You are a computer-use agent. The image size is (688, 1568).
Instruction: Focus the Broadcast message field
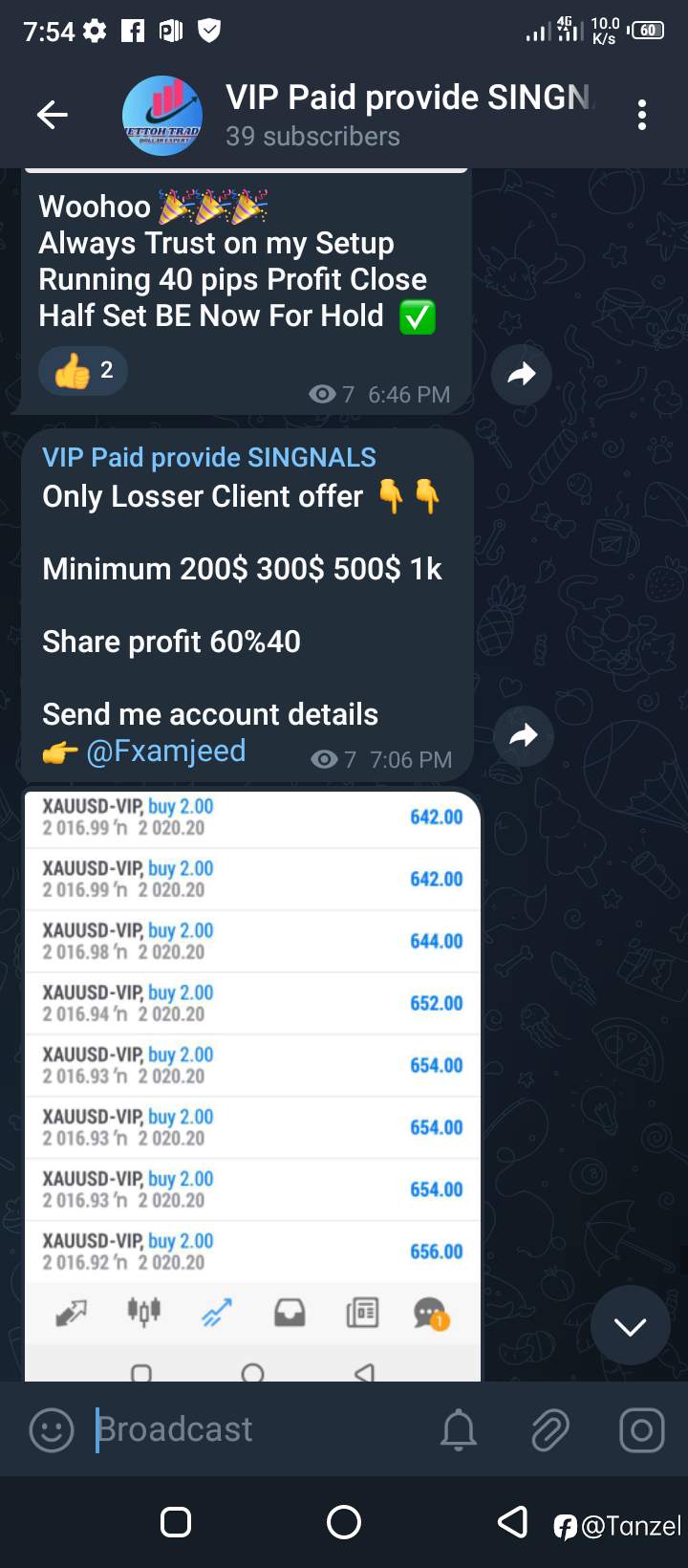258,1430
